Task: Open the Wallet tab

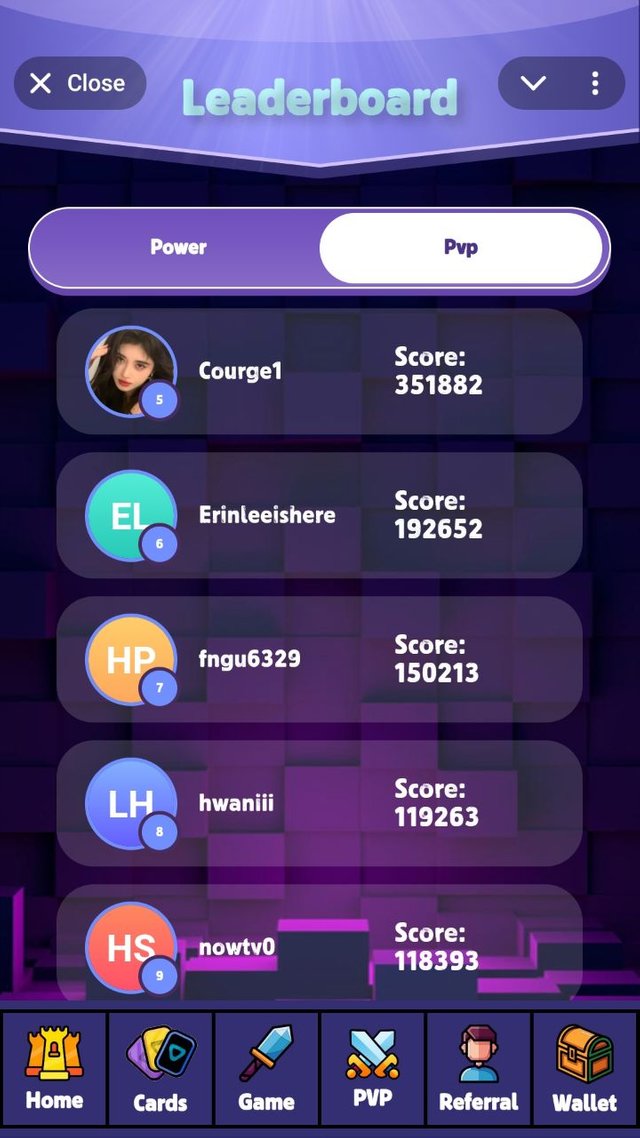Action: (585, 1069)
